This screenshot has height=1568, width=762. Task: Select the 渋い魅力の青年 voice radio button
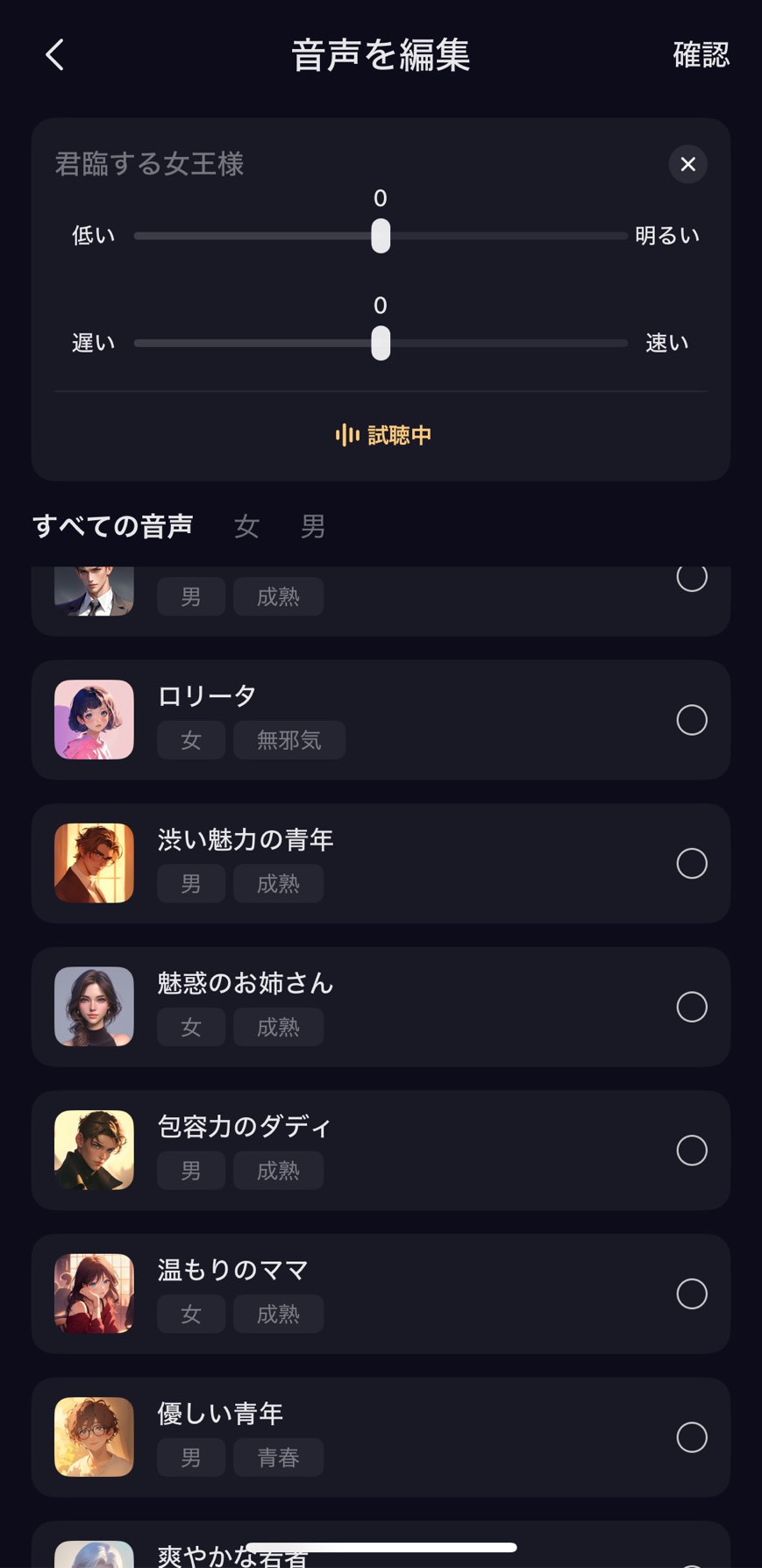point(692,863)
